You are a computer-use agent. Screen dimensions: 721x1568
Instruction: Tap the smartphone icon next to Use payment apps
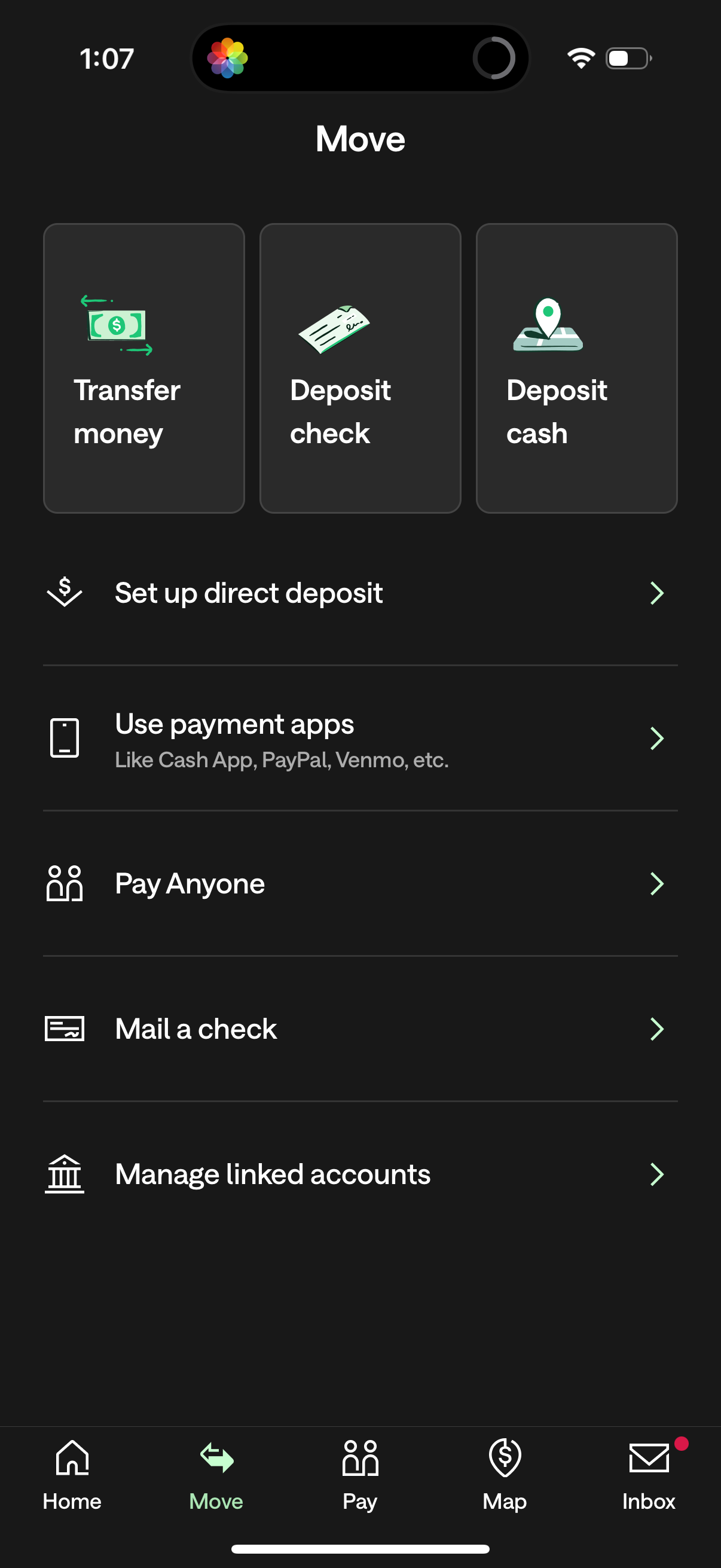click(65, 738)
